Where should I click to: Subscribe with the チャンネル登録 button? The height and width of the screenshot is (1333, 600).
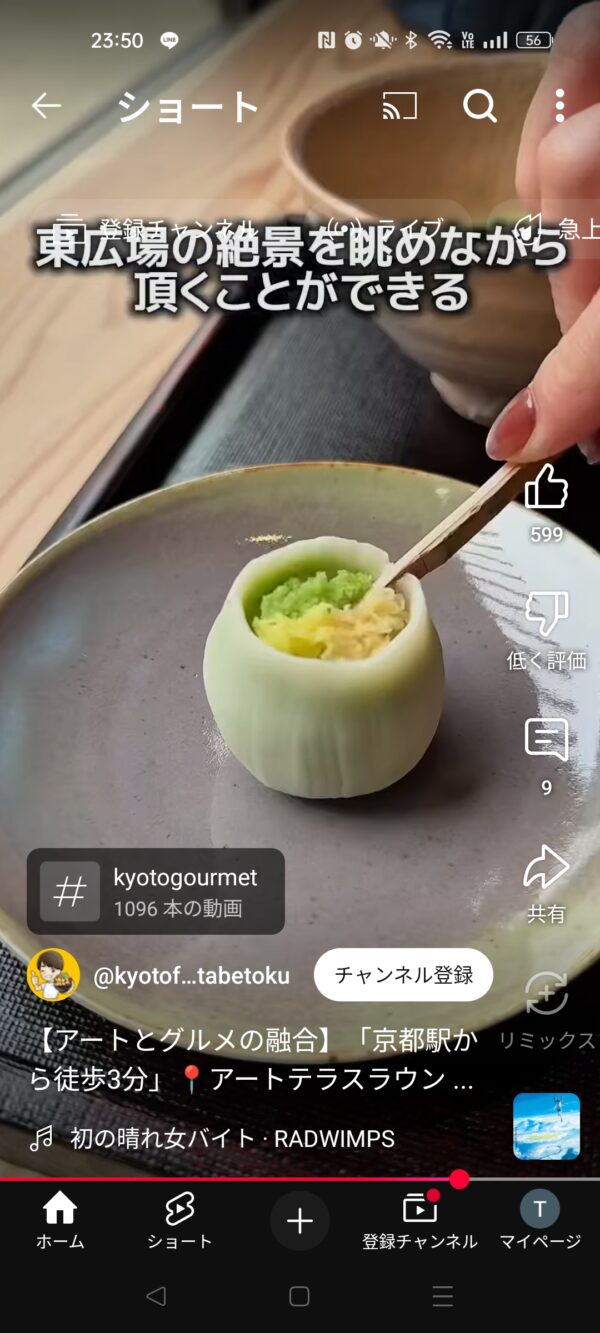(x=403, y=975)
